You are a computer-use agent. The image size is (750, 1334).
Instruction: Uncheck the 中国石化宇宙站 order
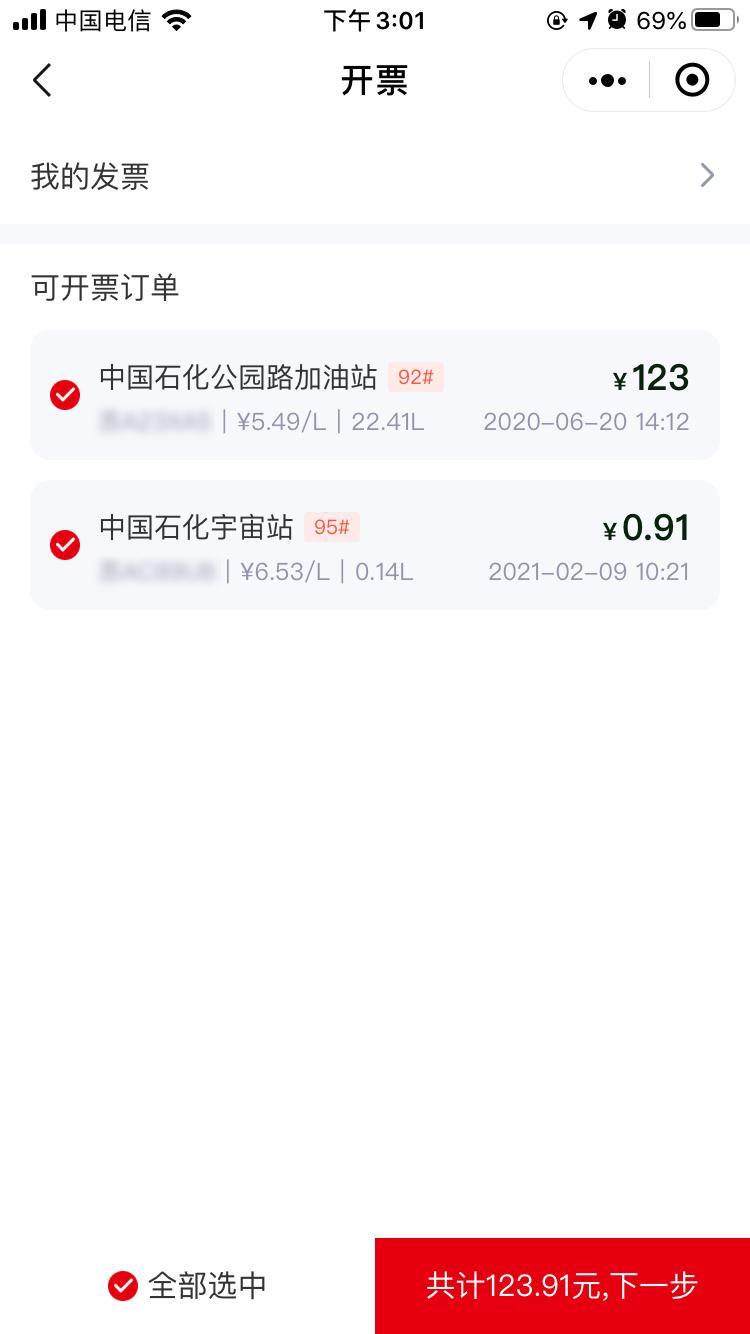tap(64, 545)
